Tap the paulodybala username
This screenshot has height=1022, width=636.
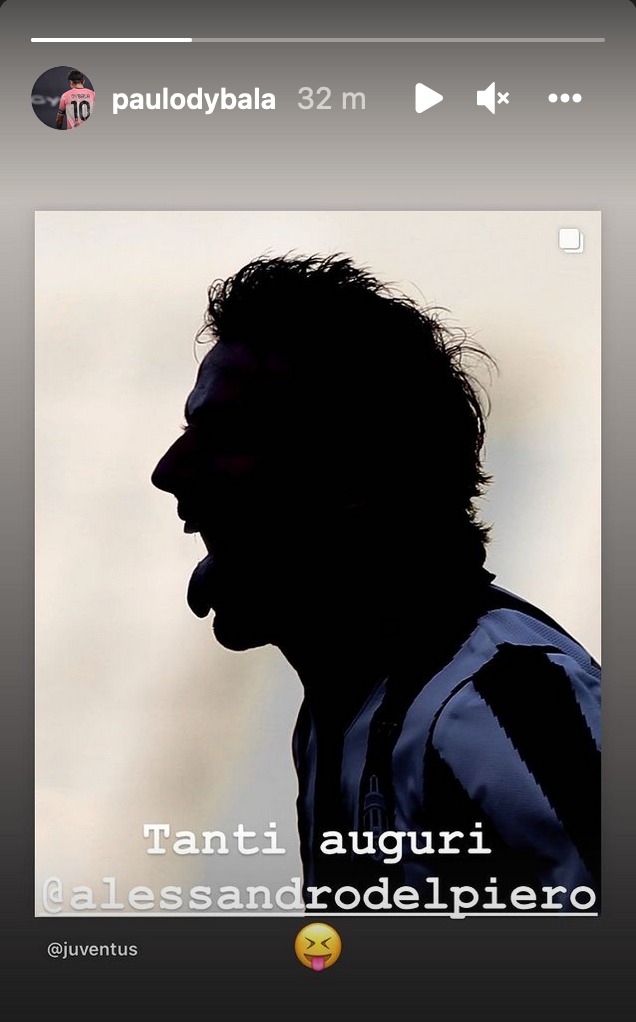194,100
